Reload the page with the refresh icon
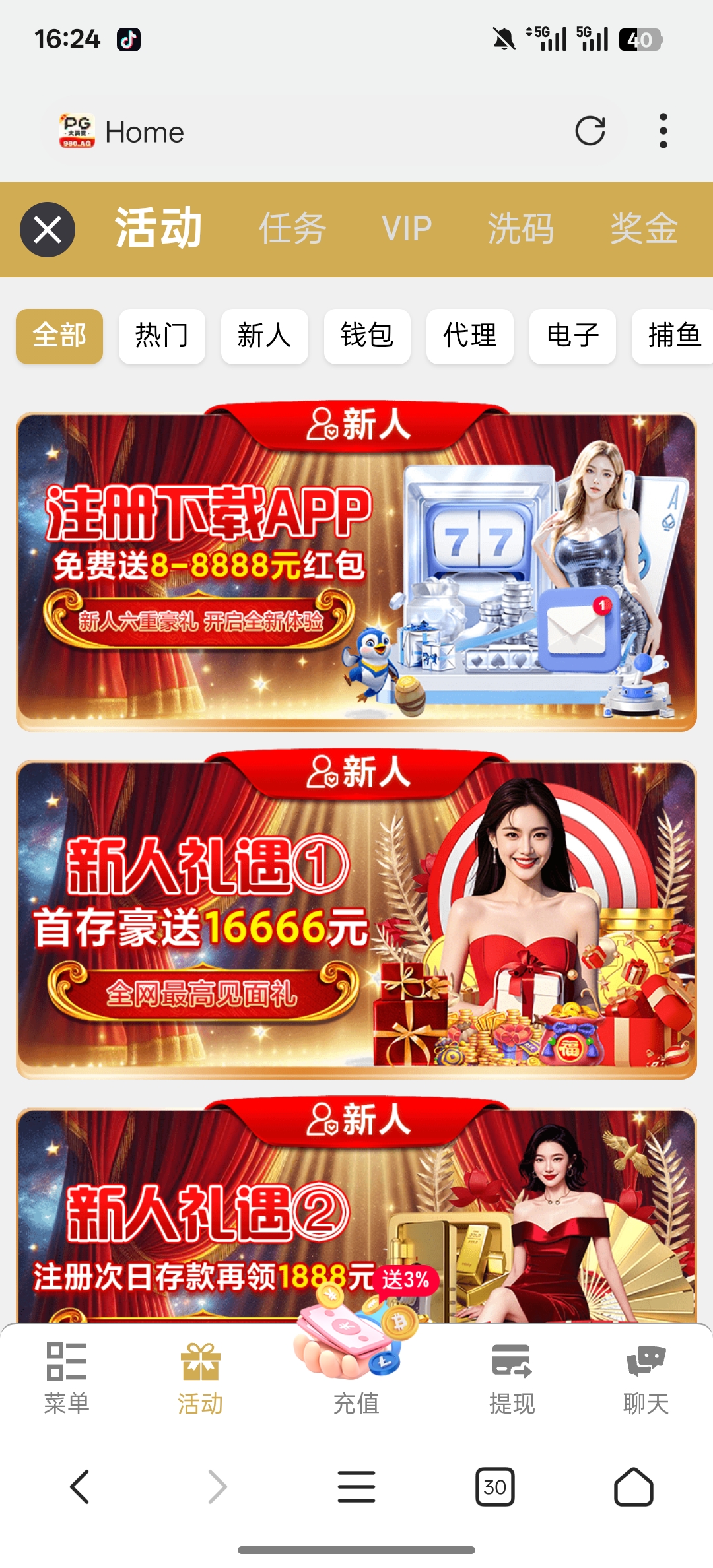This screenshot has width=713, height=1568. tap(590, 131)
